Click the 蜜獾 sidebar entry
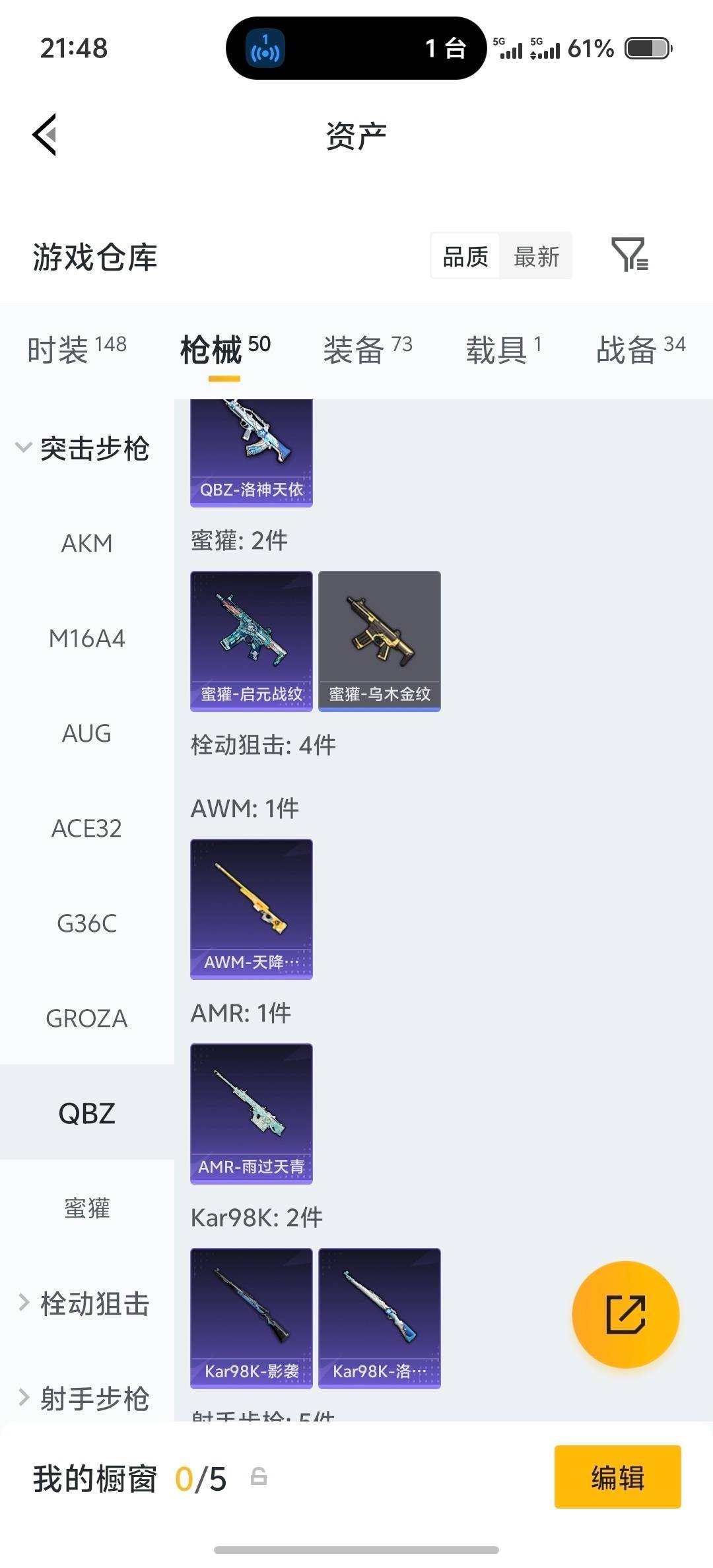The width and height of the screenshot is (713, 1568). (x=87, y=1208)
